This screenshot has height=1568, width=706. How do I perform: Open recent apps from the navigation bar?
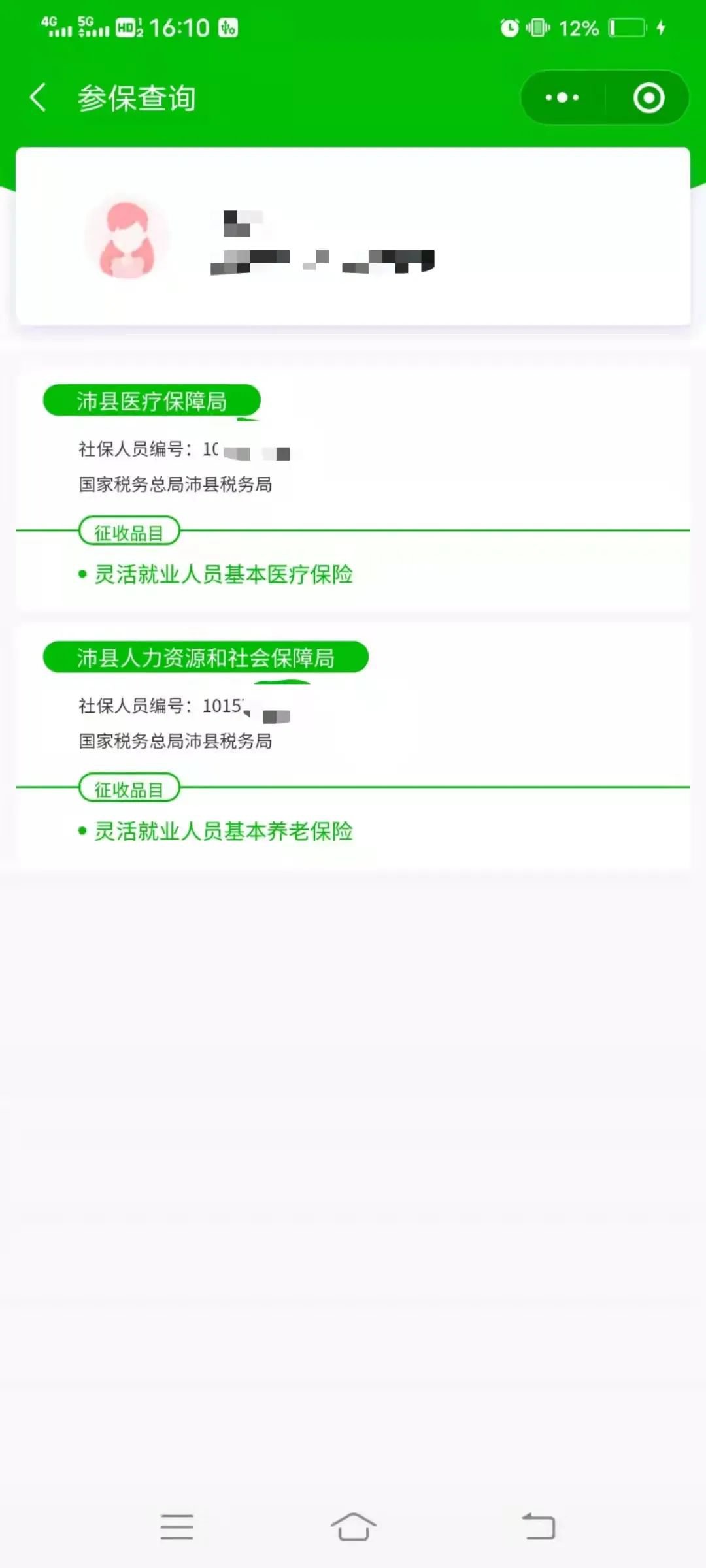(176, 1526)
